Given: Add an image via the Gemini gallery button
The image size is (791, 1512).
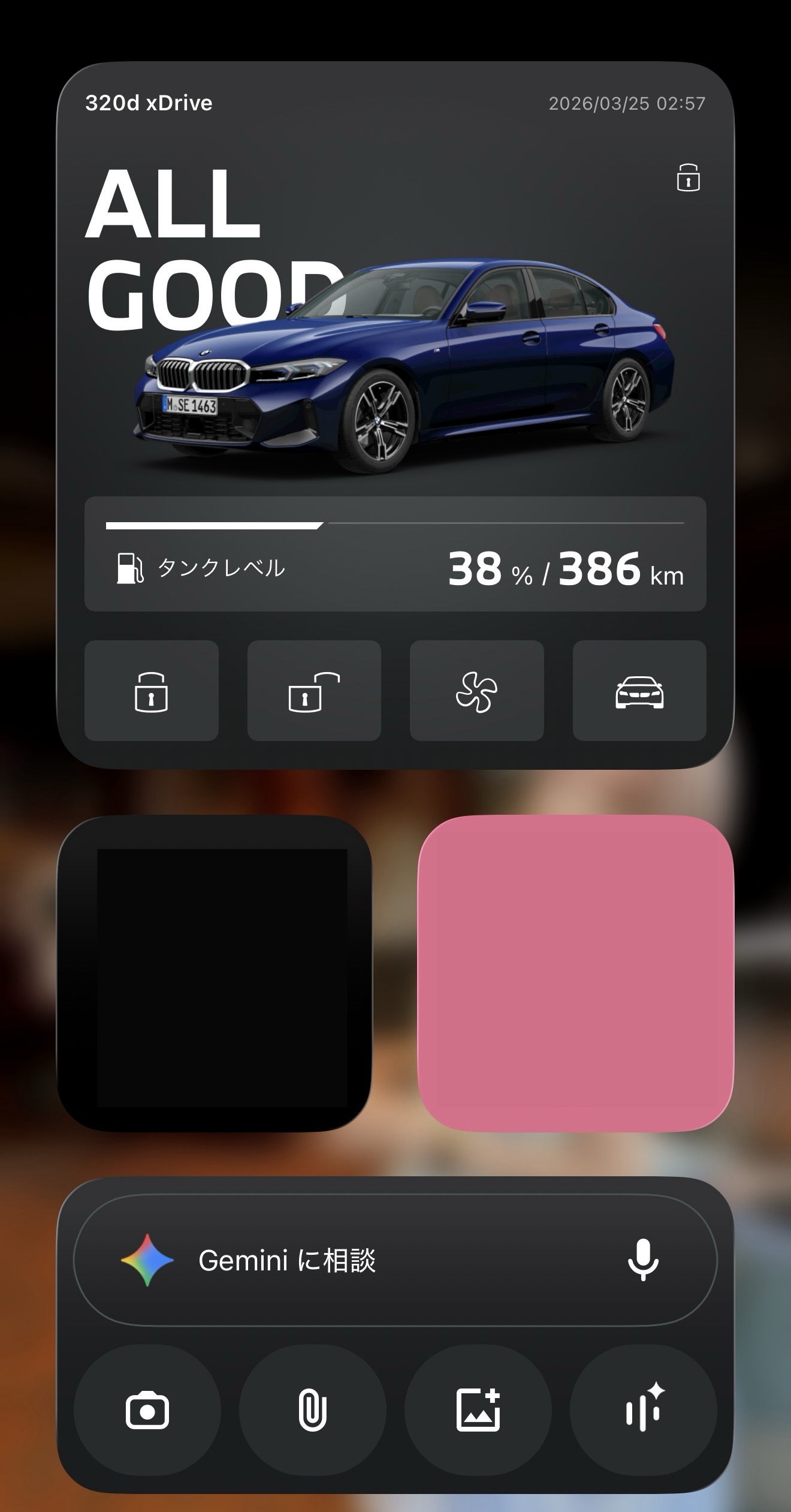Looking at the screenshot, I should point(478,1410).
